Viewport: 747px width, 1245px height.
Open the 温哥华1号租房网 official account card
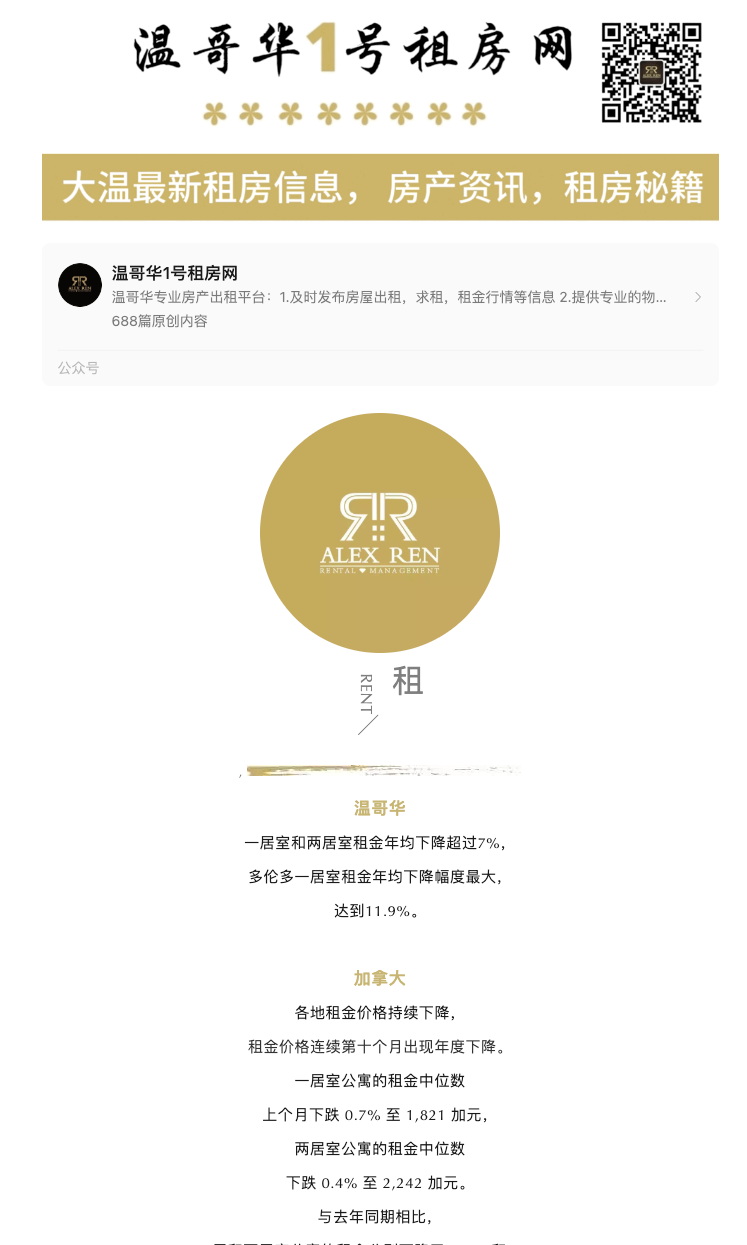point(380,314)
